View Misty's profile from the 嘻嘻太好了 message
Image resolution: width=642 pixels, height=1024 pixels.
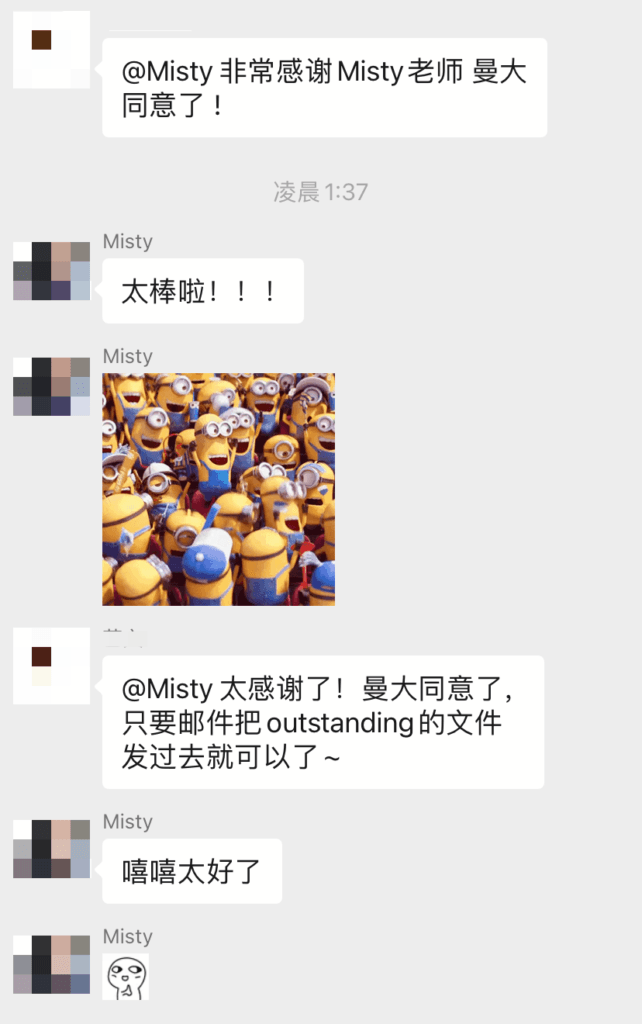tap(51, 850)
